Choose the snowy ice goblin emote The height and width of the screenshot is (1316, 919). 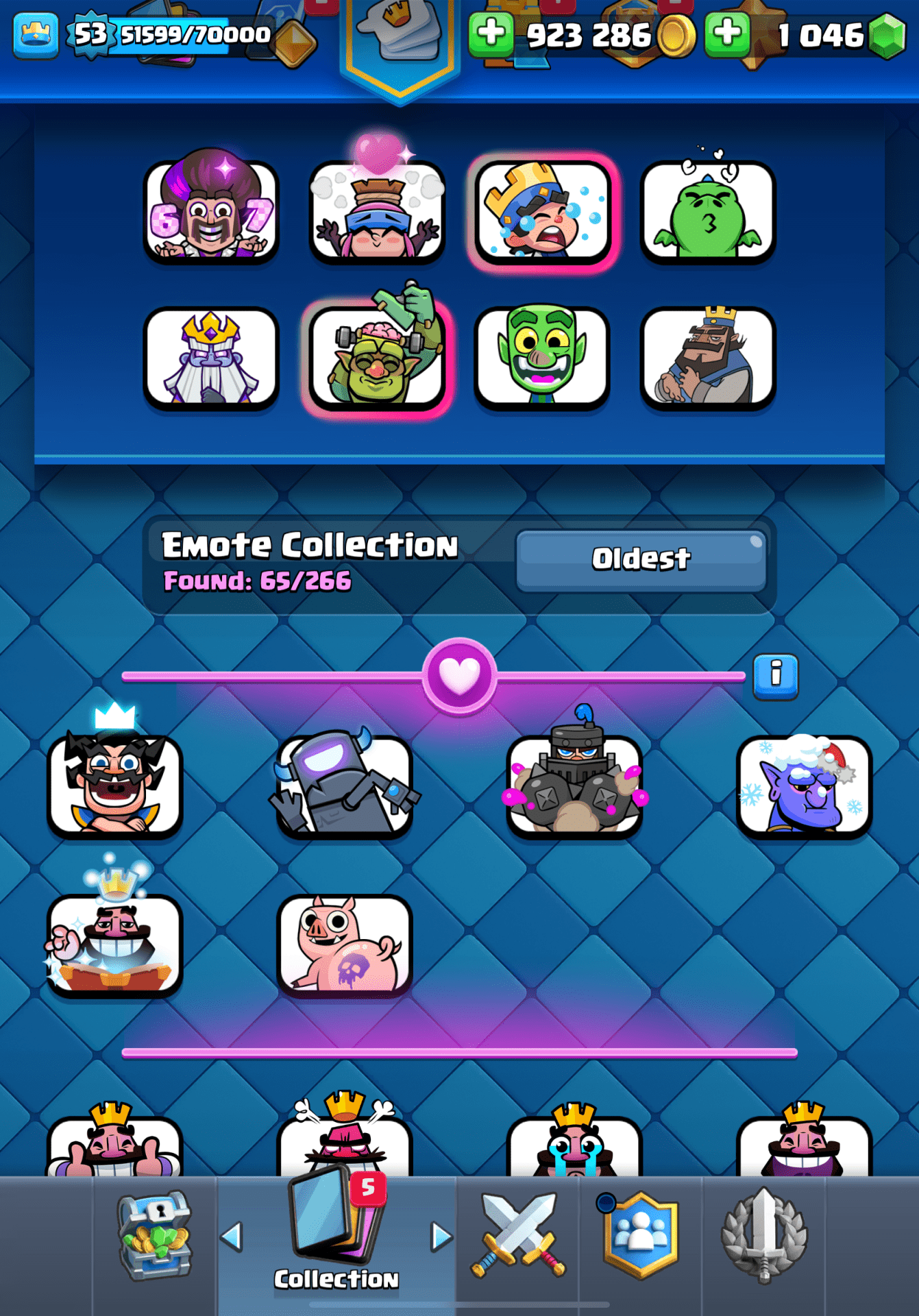pyautogui.click(x=804, y=785)
